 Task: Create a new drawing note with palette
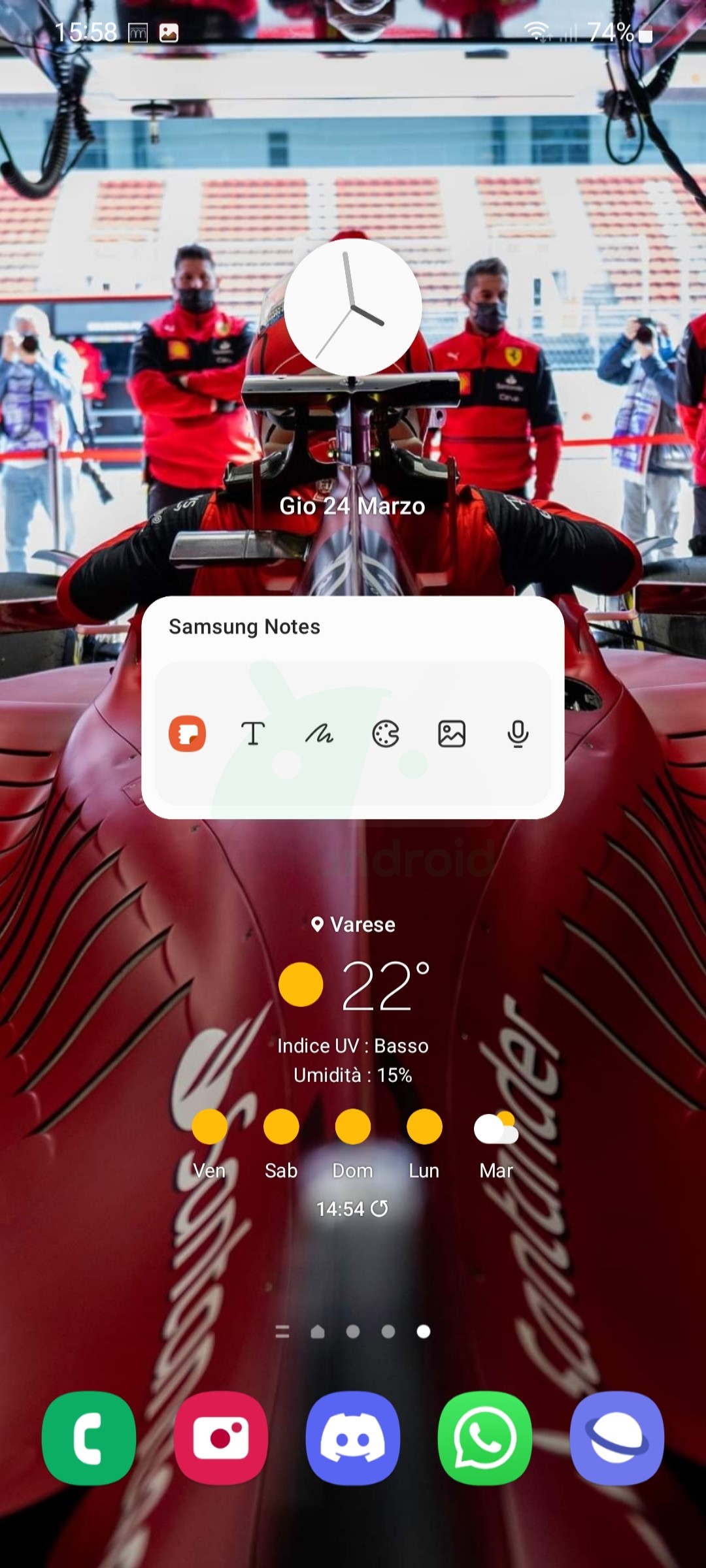click(x=386, y=734)
